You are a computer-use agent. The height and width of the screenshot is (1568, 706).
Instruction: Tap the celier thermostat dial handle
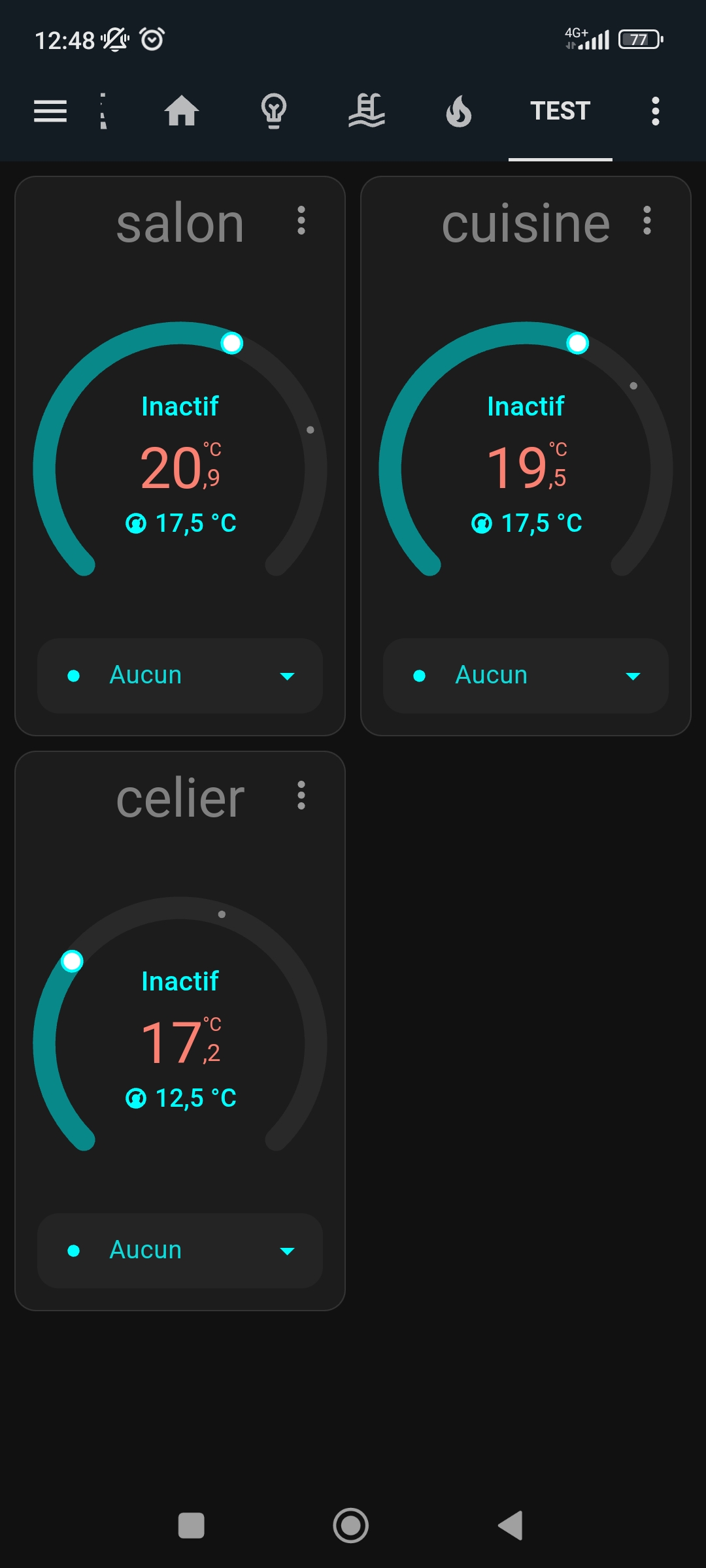[x=72, y=961]
